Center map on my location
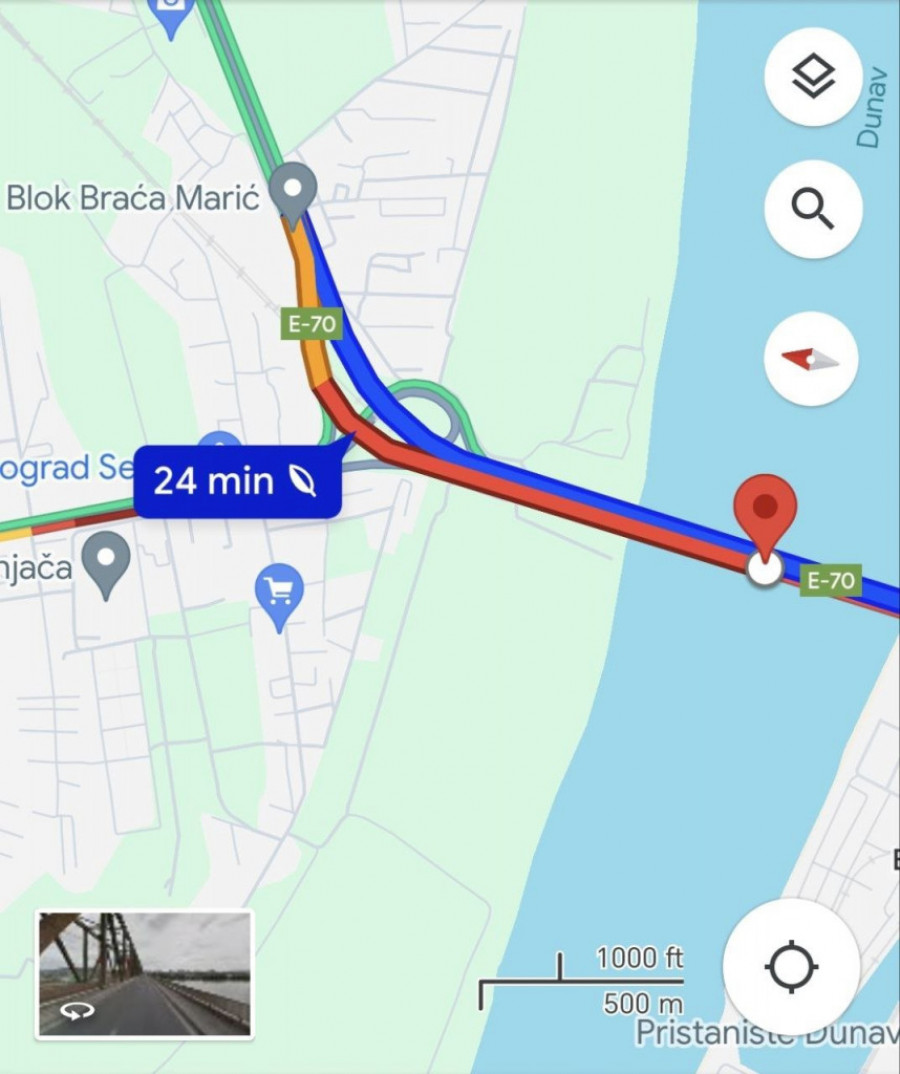This screenshot has height=1074, width=900. click(x=791, y=967)
